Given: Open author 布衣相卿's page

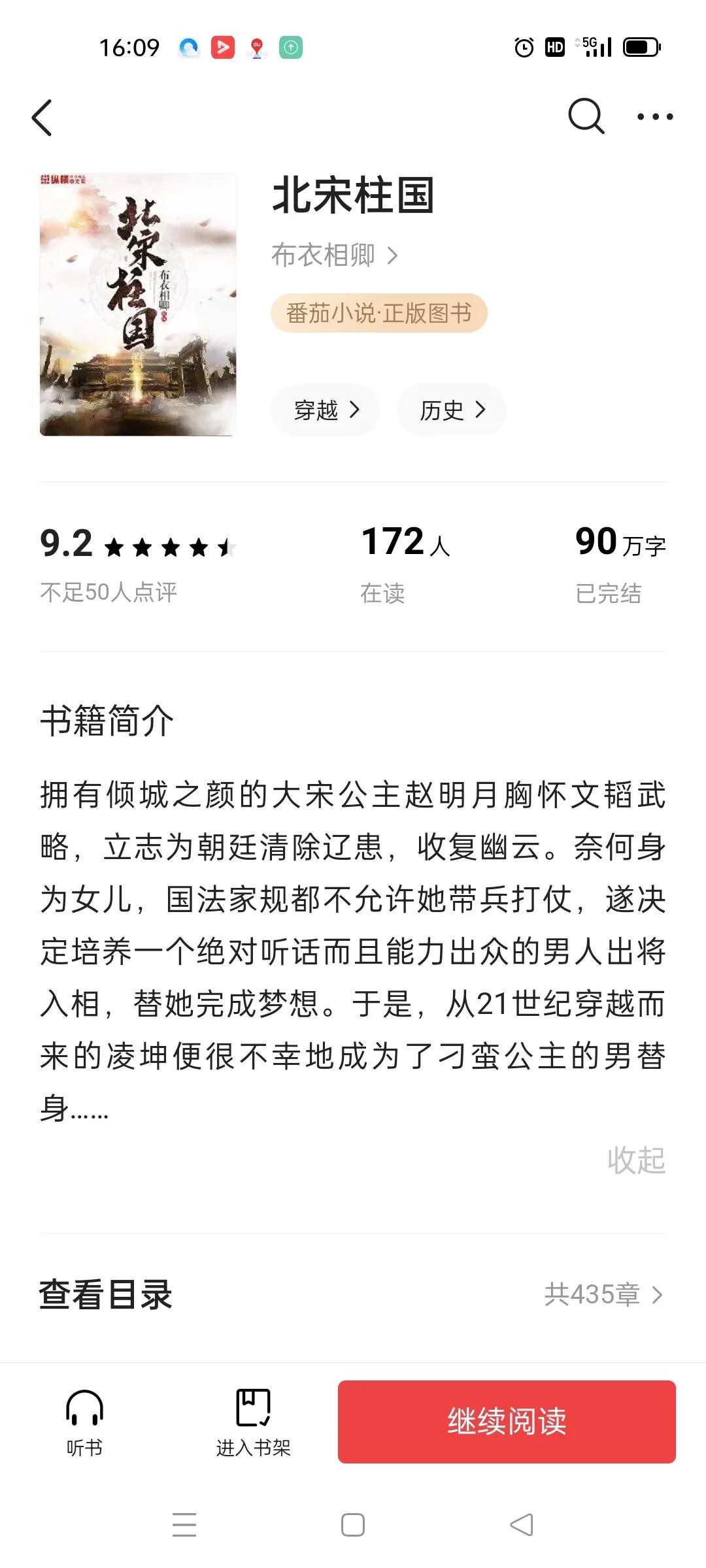Looking at the screenshot, I should coord(334,255).
